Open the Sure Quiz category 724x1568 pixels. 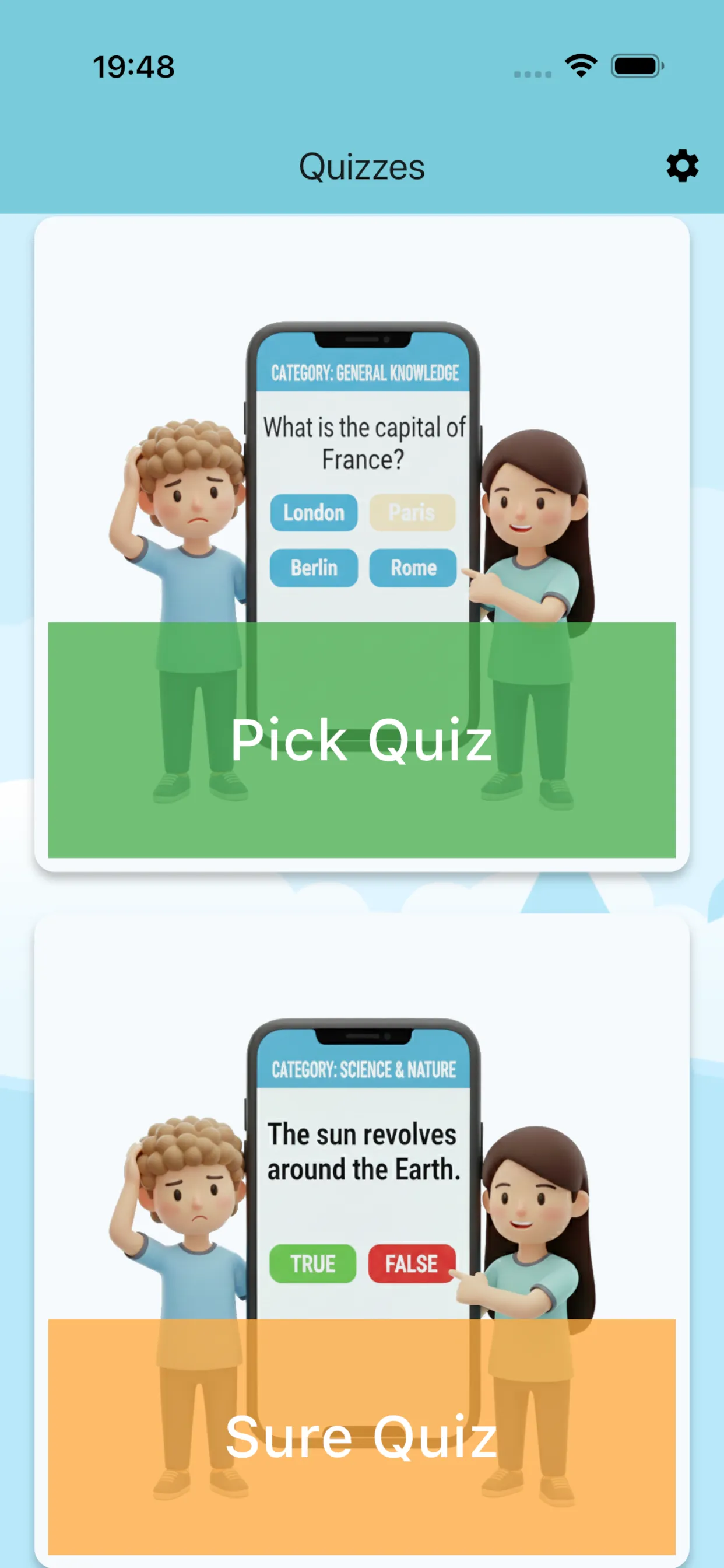[x=362, y=1436]
